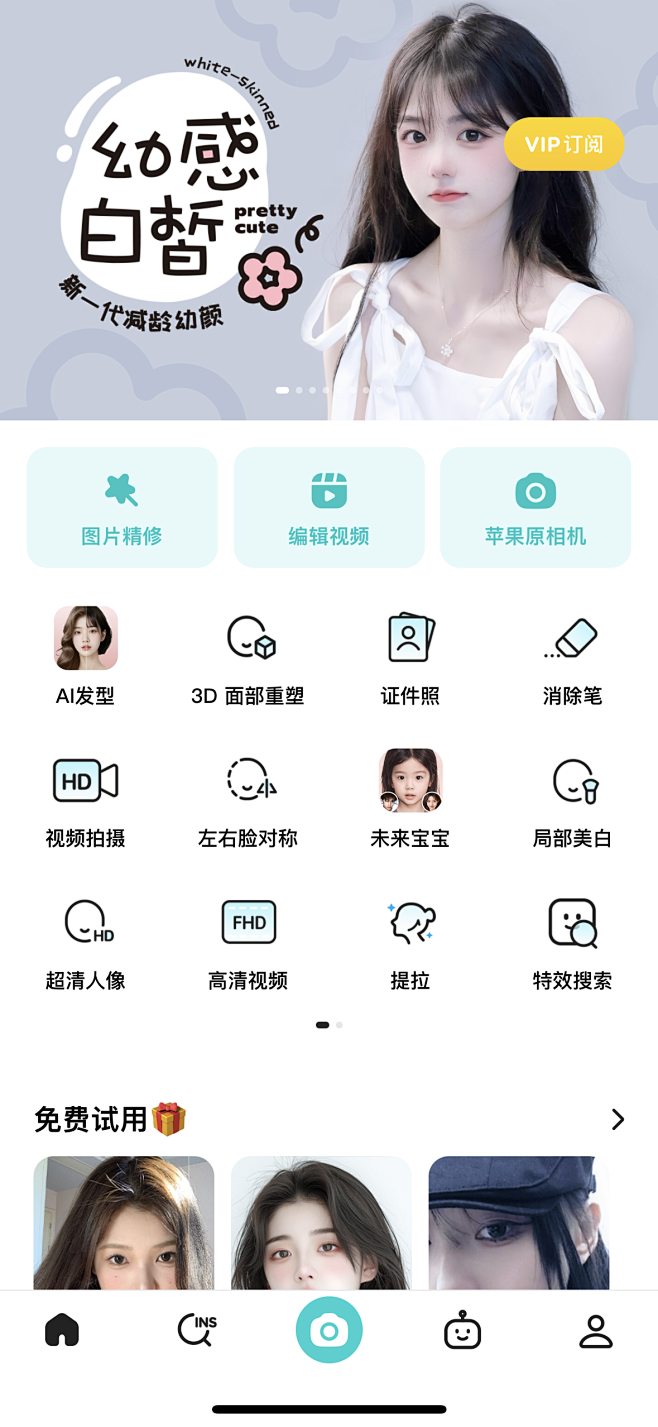This screenshot has width=658, height=1427.
Task: Expand the 免费试用 section arrow
Action: pyautogui.click(x=618, y=1119)
